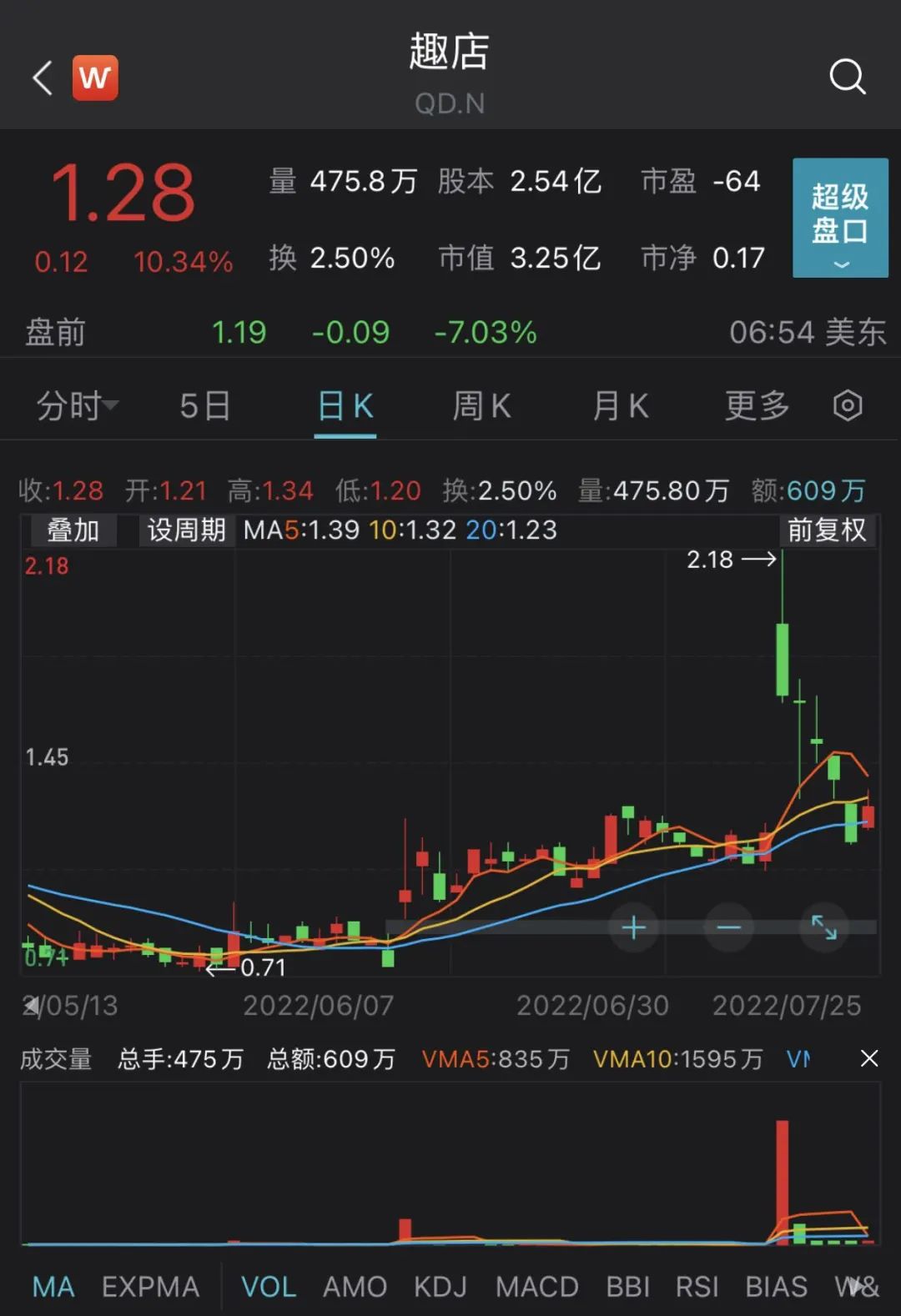The height and width of the screenshot is (1316, 901).
Task: Enable the VOL indicator in bottom bar
Action: click(268, 1286)
